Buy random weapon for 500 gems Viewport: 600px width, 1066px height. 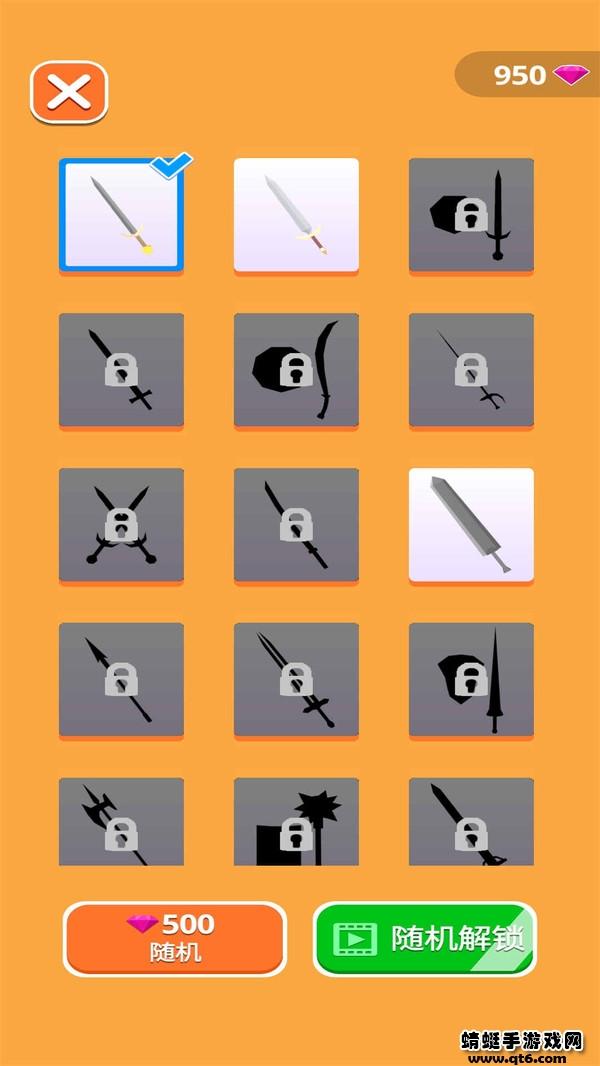pos(175,938)
